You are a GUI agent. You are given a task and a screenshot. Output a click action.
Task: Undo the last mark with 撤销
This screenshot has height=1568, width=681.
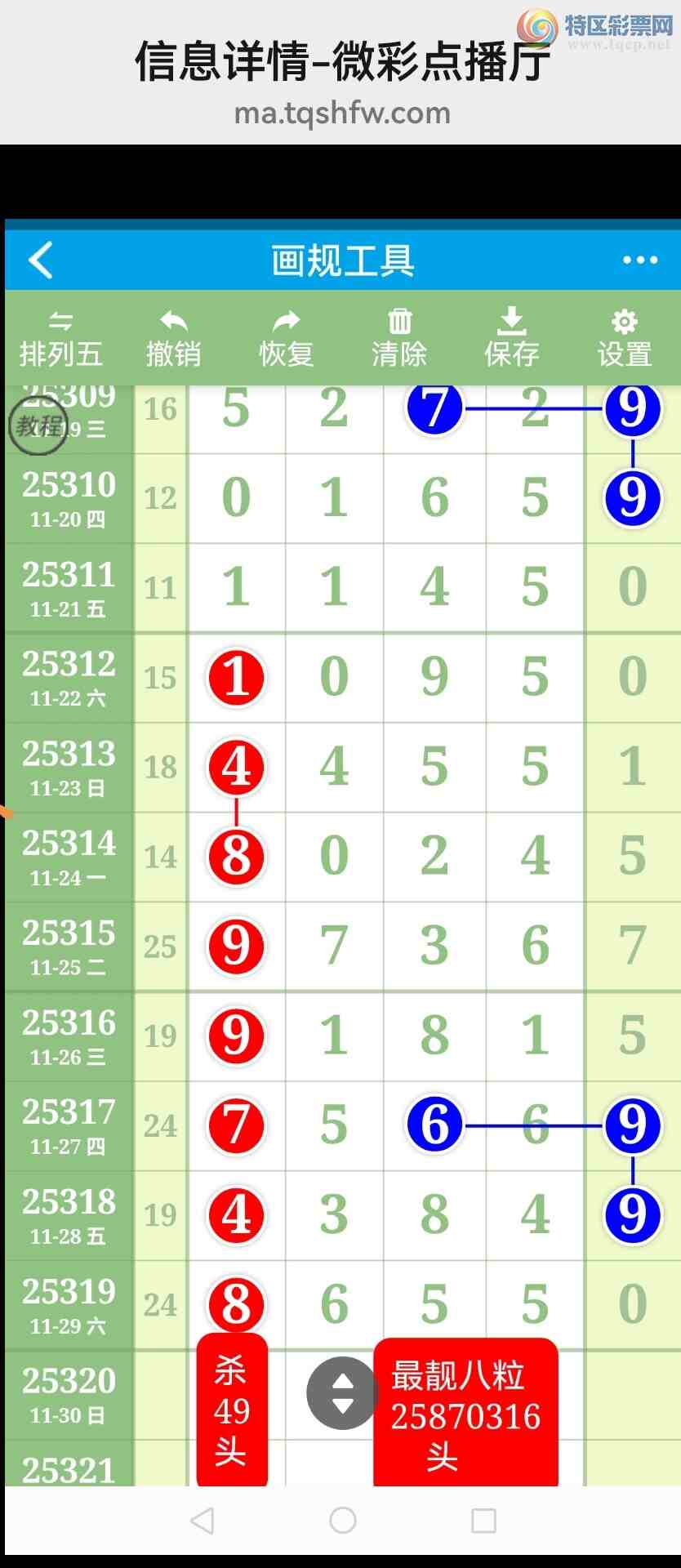173,340
